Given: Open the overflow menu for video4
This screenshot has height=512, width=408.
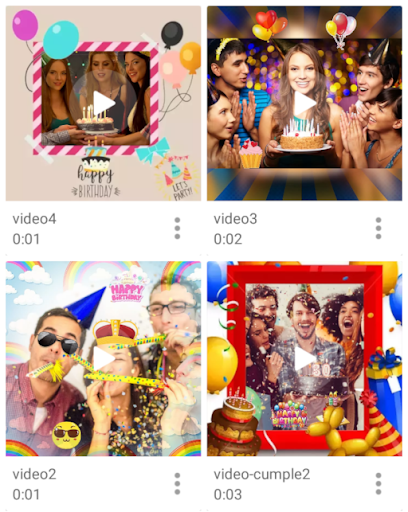Looking at the screenshot, I should point(177,228).
